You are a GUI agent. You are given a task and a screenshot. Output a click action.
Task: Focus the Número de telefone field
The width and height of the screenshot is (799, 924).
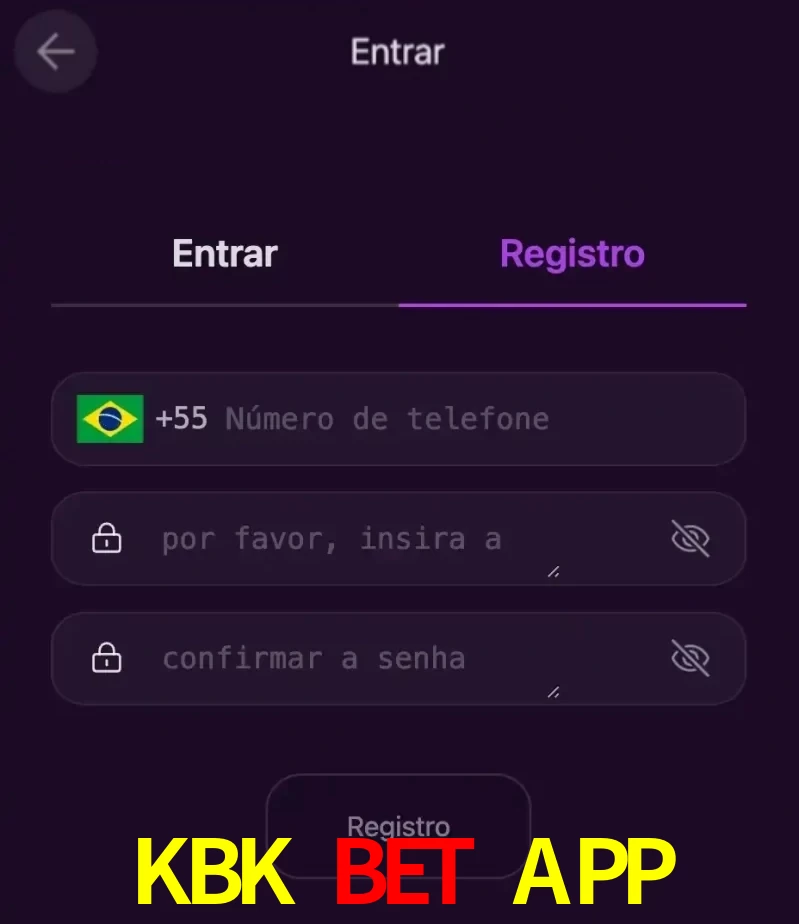coord(440,419)
